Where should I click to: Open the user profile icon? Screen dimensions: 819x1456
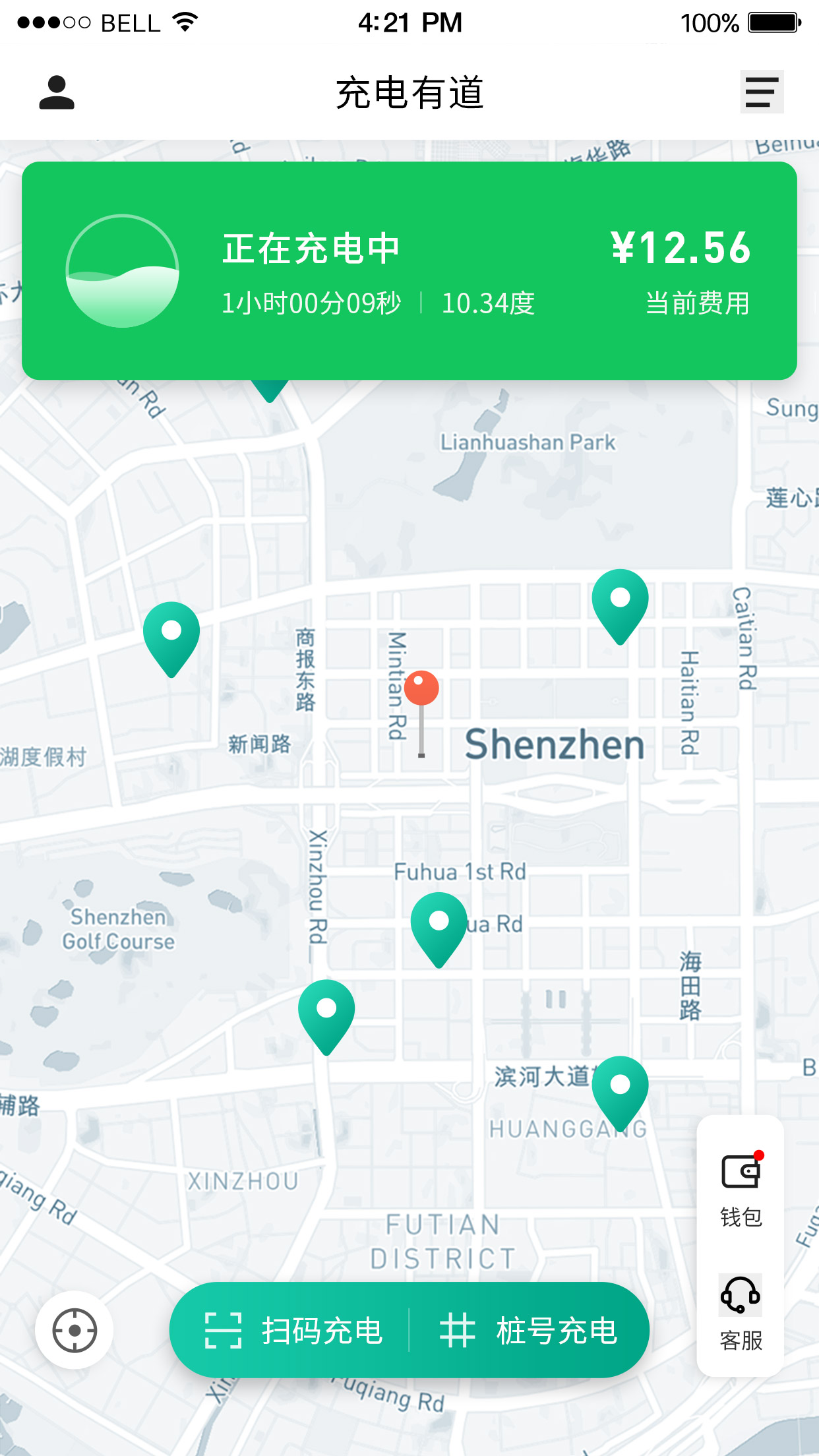[57, 92]
